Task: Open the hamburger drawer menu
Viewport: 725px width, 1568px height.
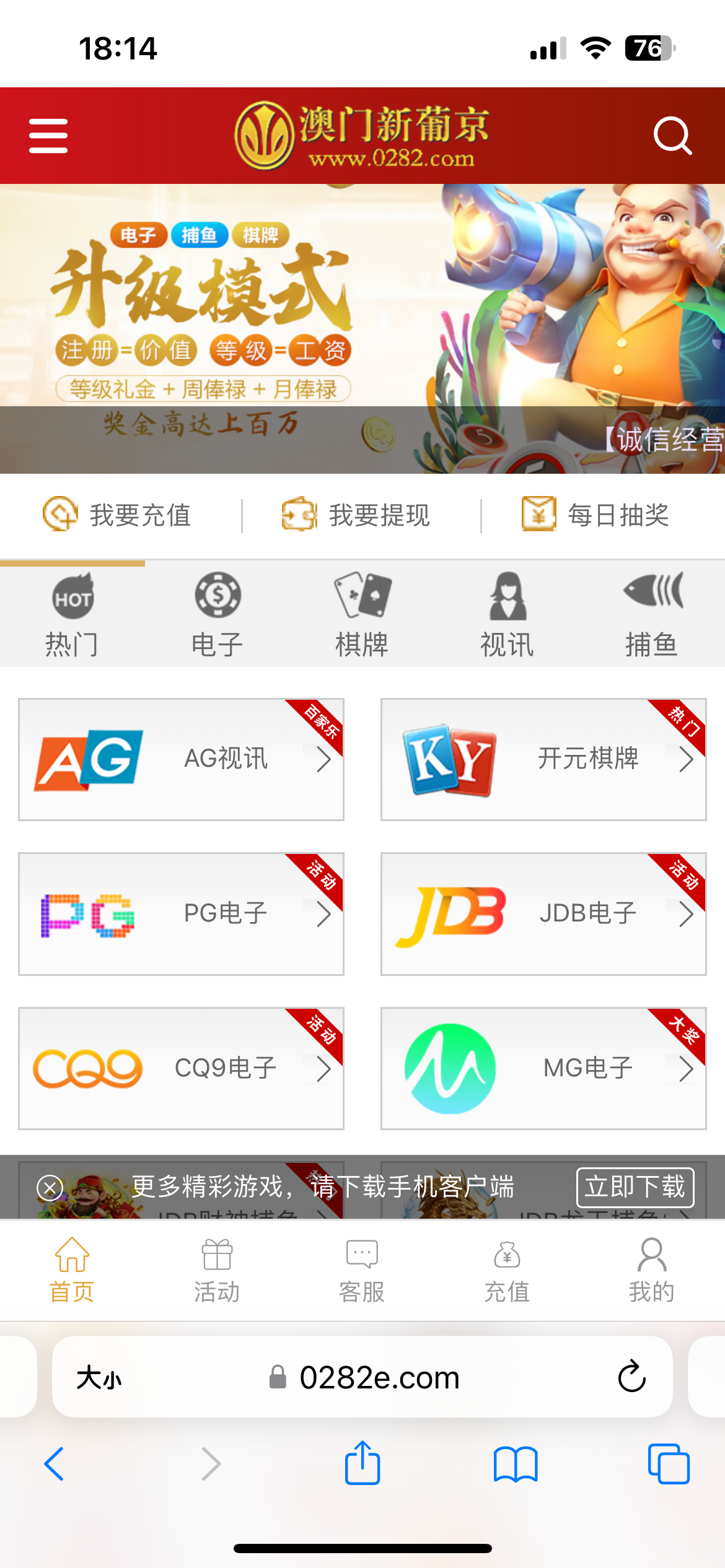Action: [x=48, y=136]
